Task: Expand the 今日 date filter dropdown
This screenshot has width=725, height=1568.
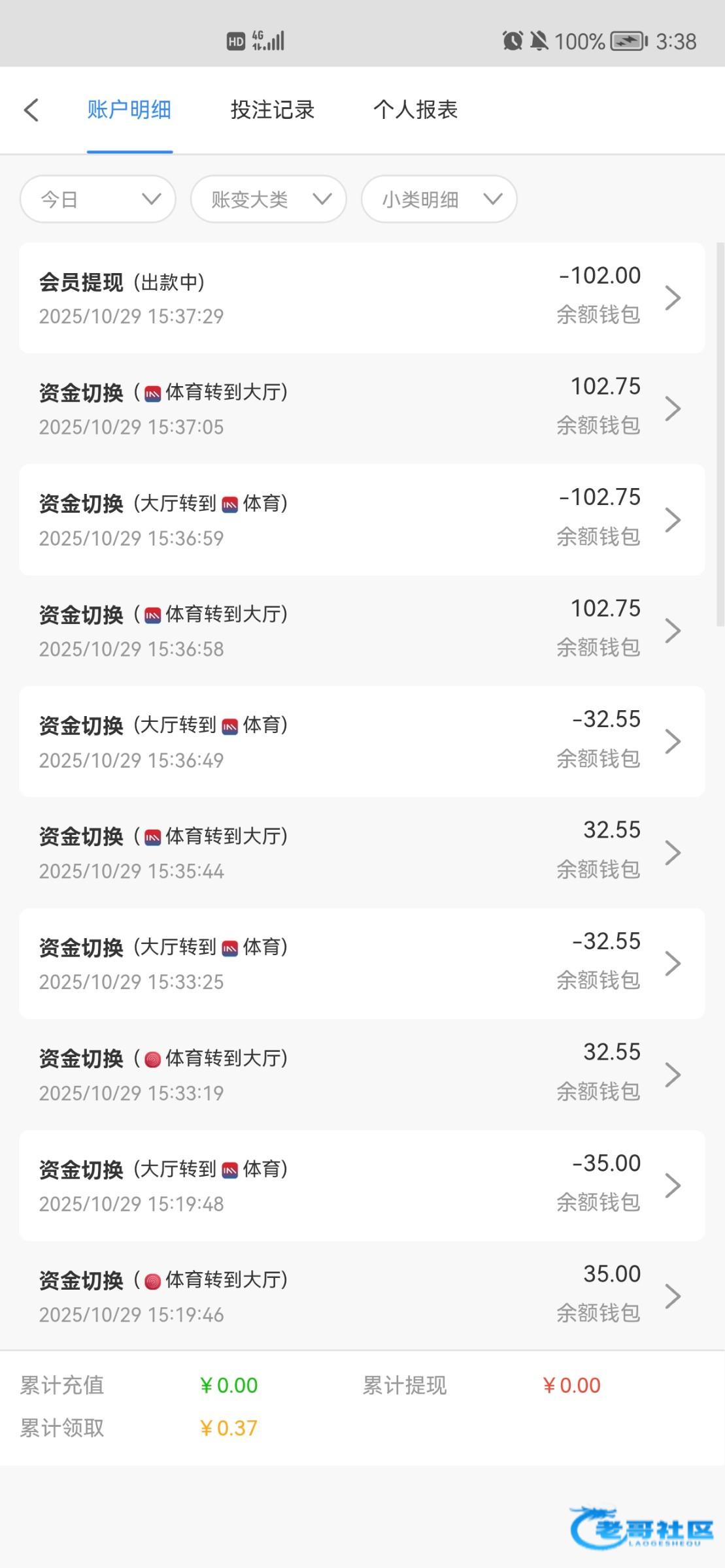Action: click(x=98, y=199)
